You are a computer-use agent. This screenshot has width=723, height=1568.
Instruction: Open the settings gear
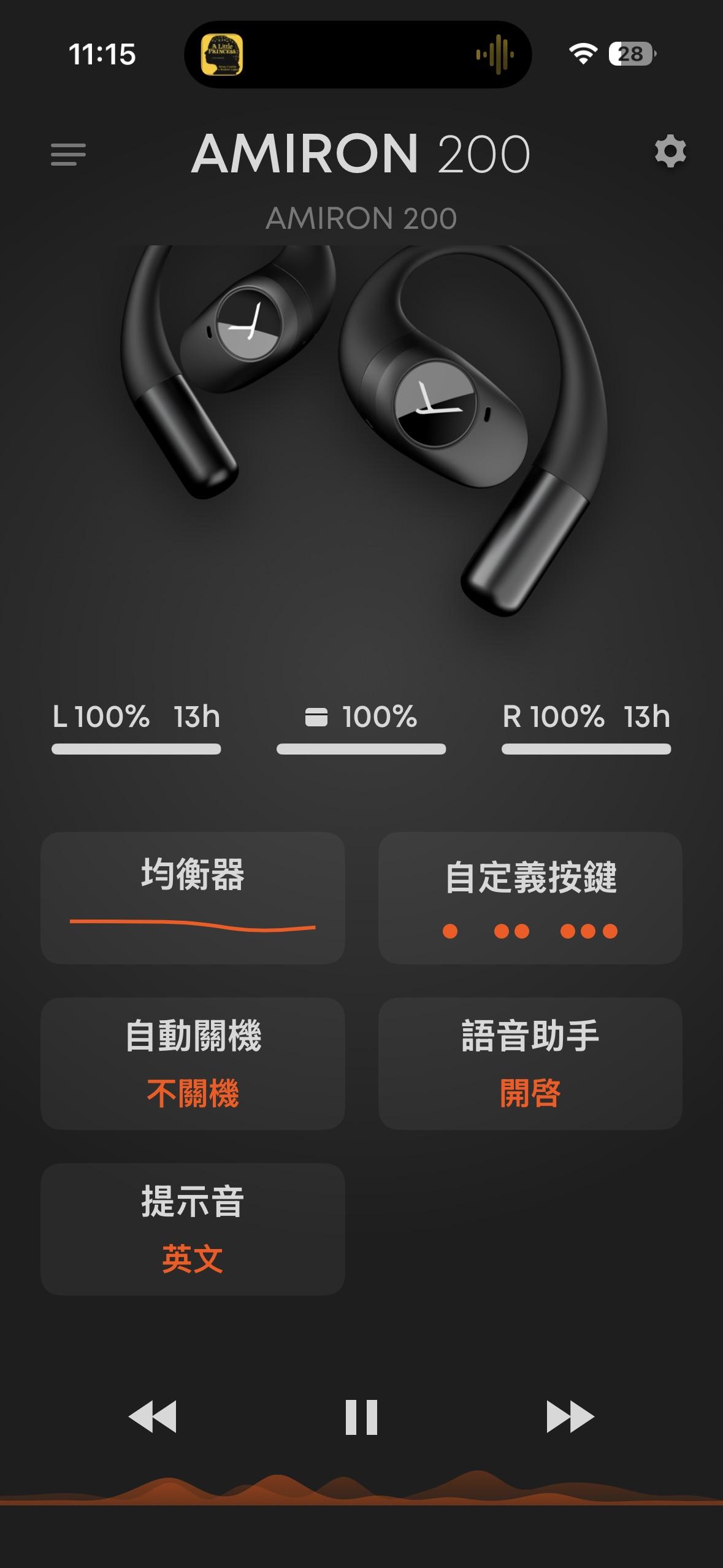click(670, 152)
